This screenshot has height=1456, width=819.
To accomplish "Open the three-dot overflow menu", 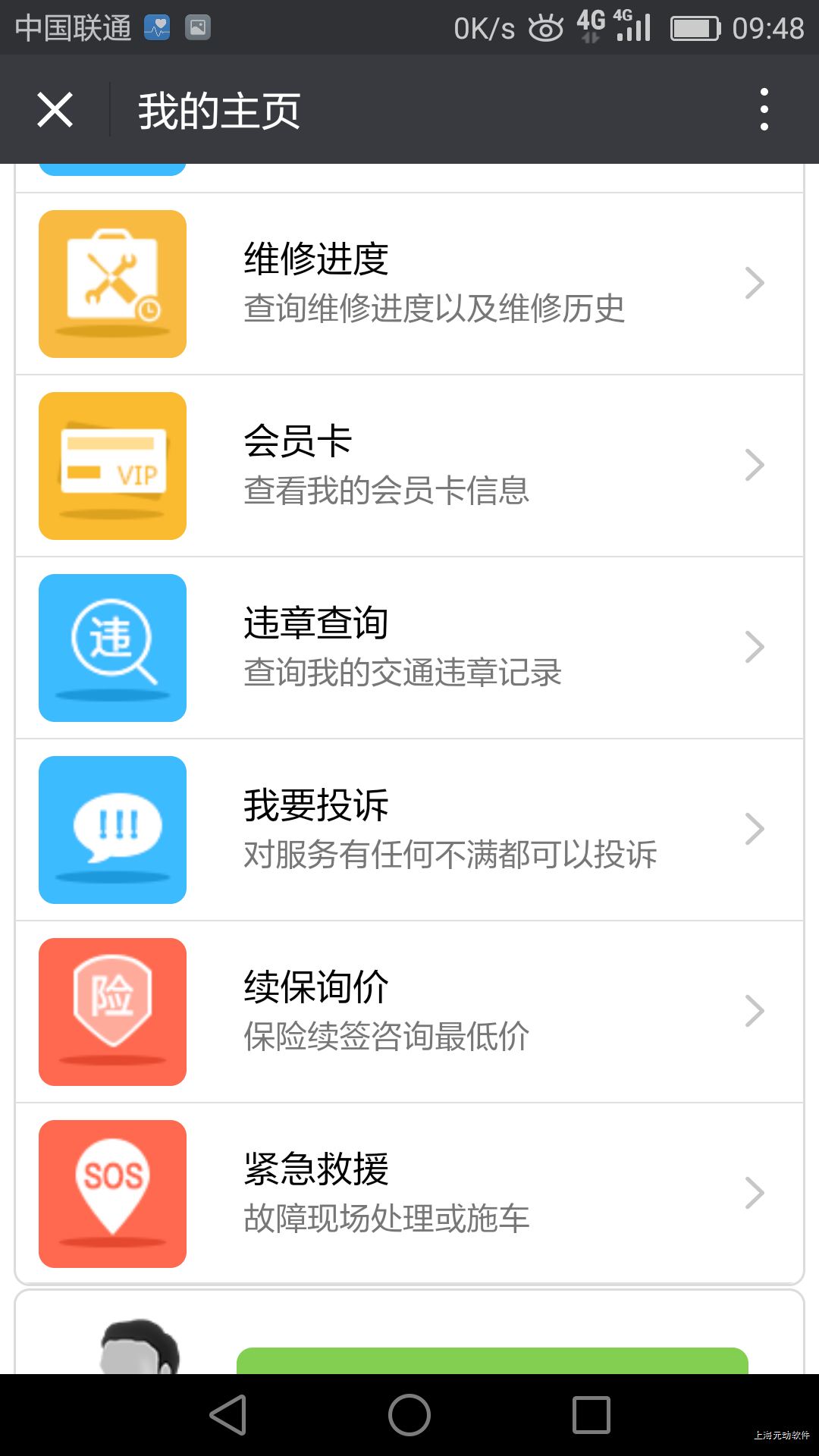I will (x=764, y=110).
